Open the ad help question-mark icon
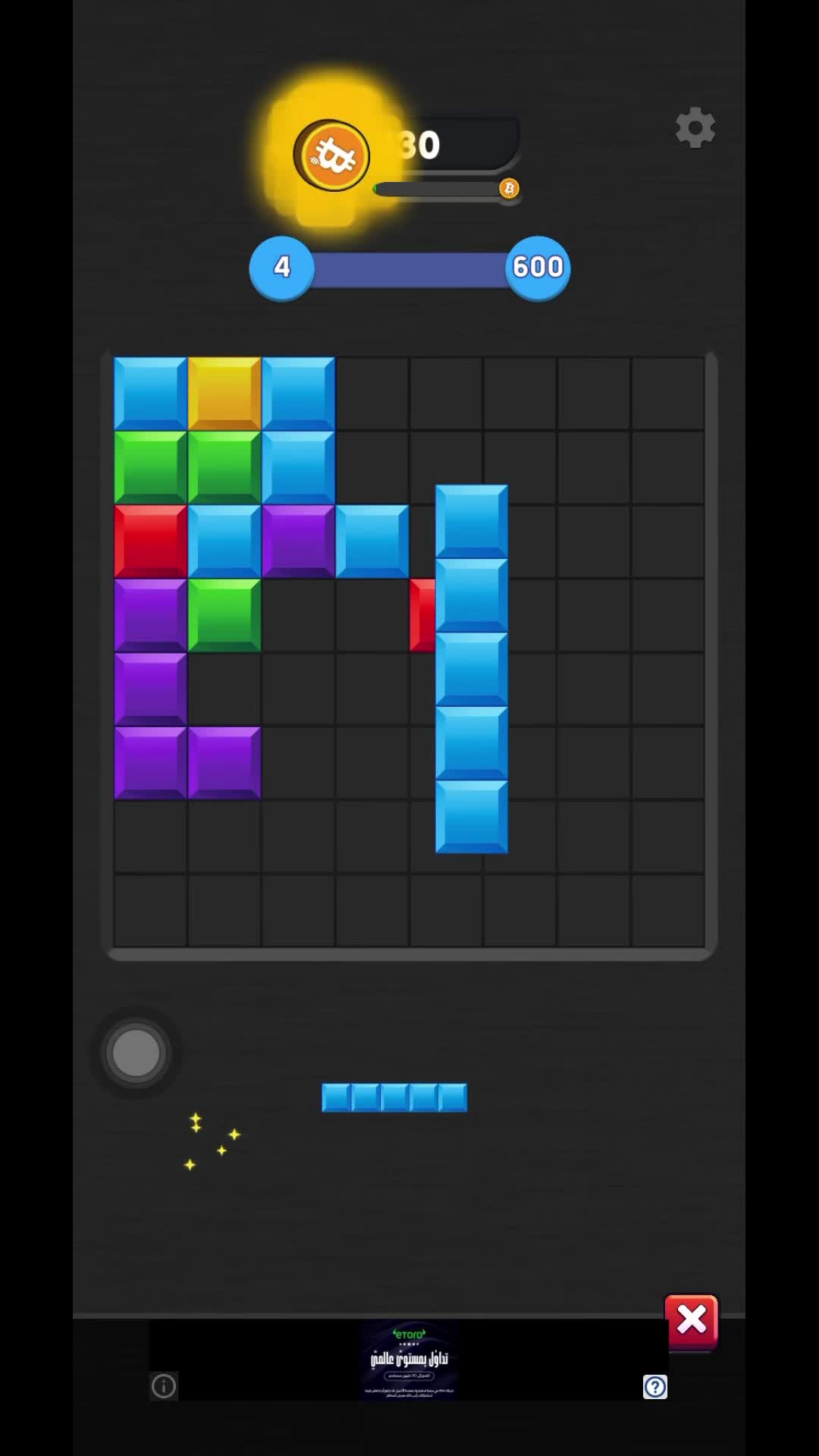 point(655,1387)
